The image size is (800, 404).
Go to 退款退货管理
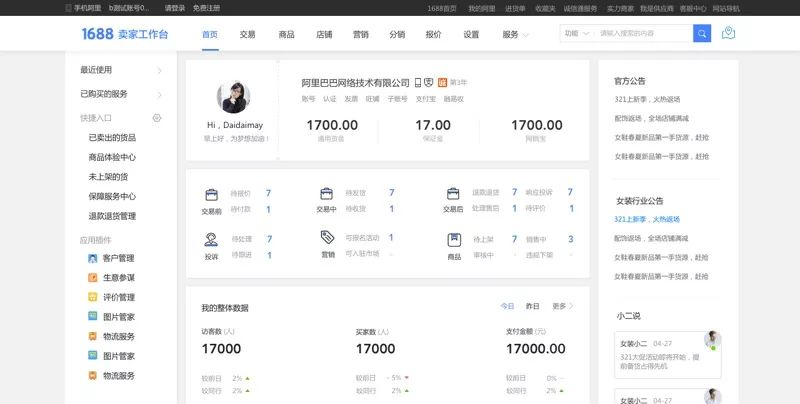coord(112,216)
